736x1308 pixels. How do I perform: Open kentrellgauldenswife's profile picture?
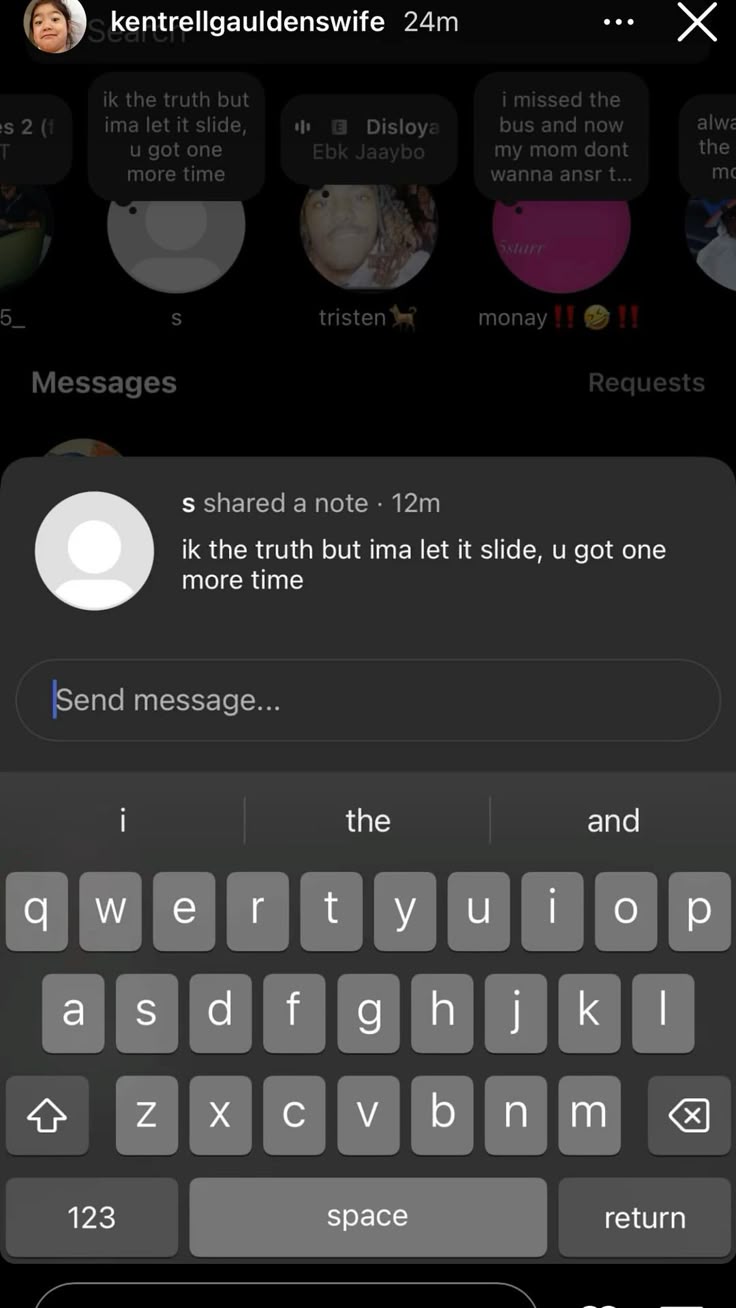pyautogui.click(x=54, y=24)
